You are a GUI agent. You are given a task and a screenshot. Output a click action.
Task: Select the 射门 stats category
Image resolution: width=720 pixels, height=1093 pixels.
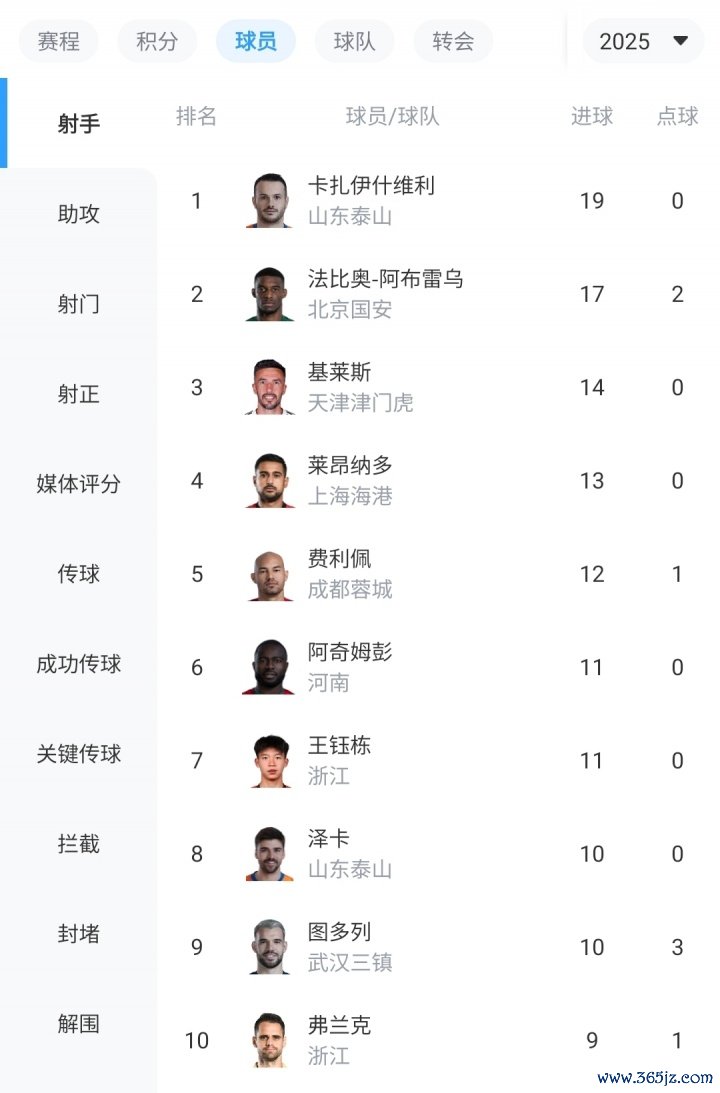[x=78, y=304]
